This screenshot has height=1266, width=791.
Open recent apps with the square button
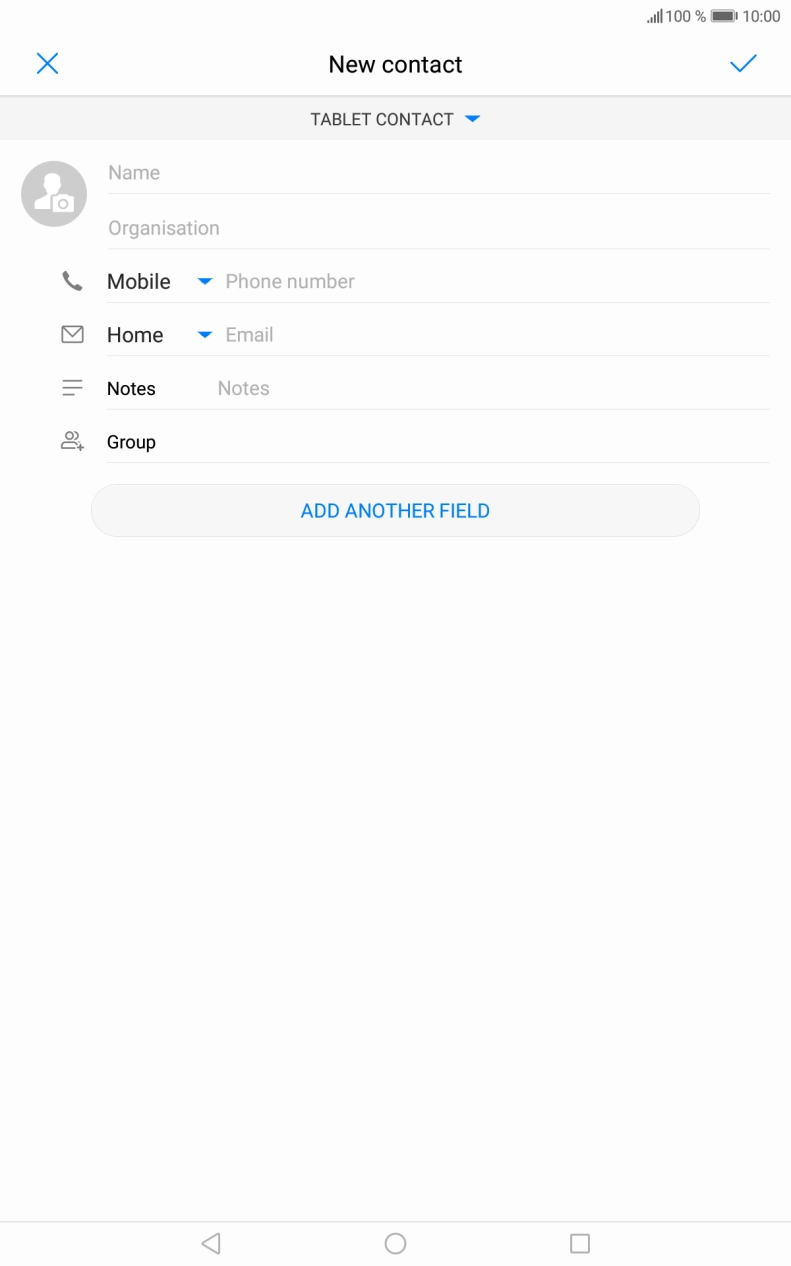tap(580, 1243)
